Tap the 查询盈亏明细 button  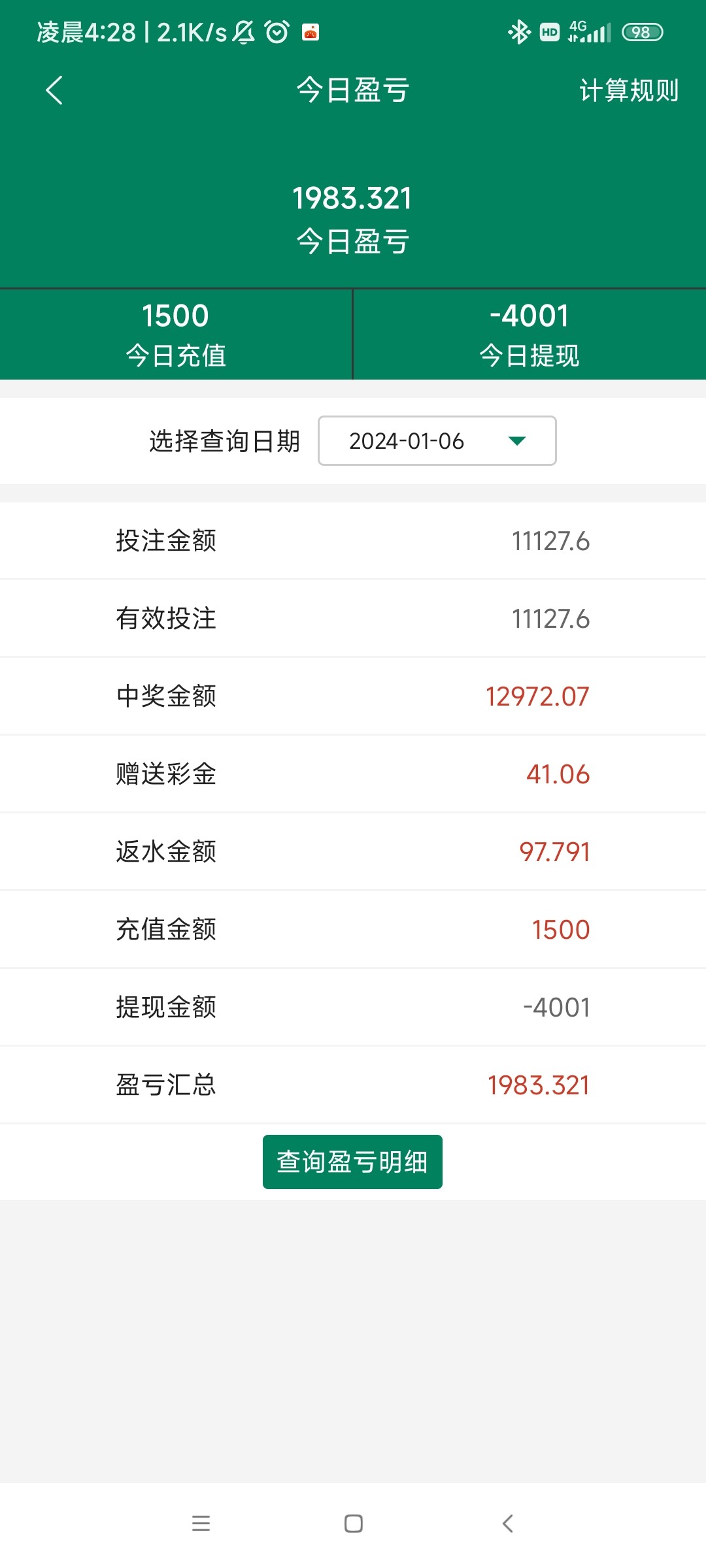click(352, 1162)
